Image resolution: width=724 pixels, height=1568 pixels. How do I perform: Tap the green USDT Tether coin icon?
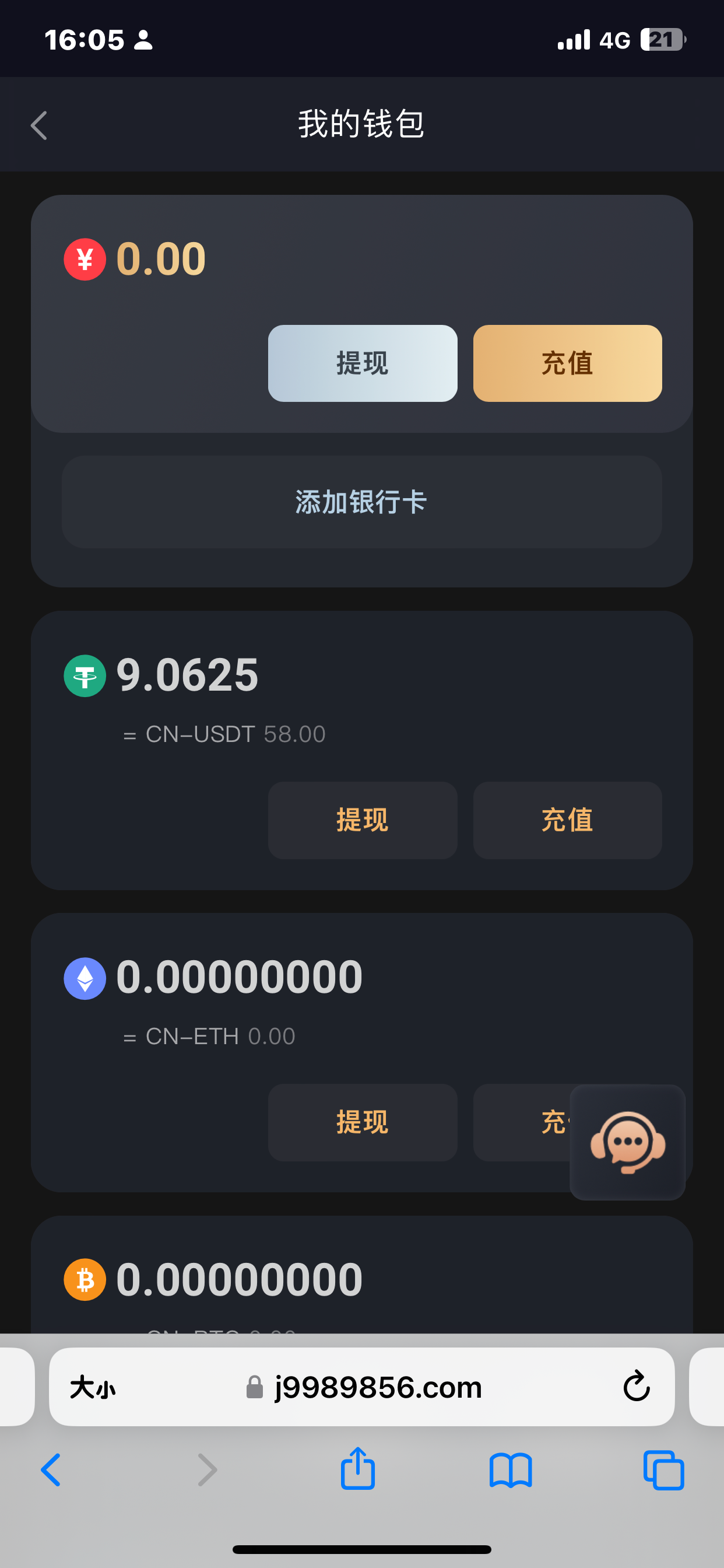85,675
